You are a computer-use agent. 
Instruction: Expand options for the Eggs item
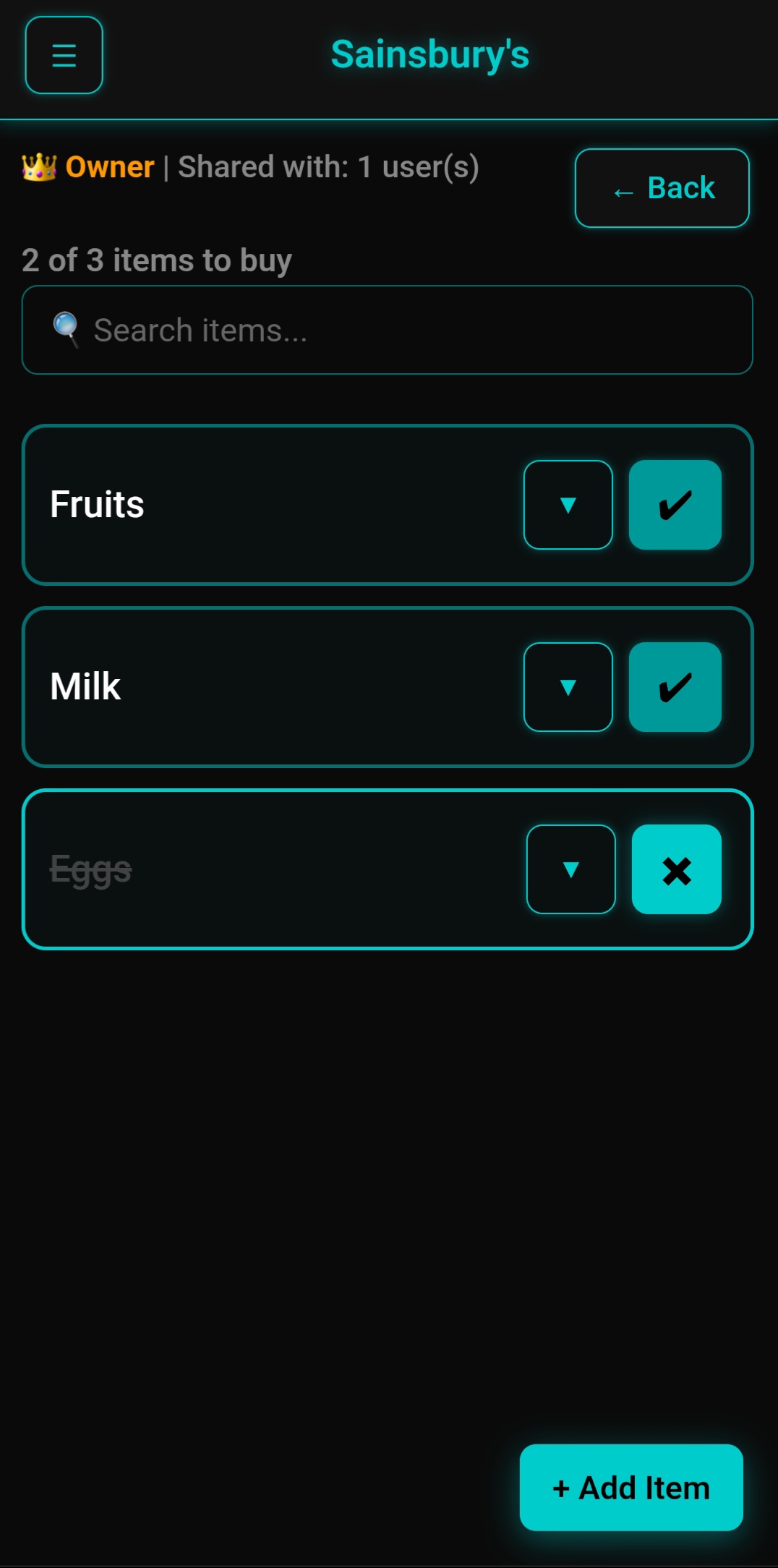tap(570, 869)
